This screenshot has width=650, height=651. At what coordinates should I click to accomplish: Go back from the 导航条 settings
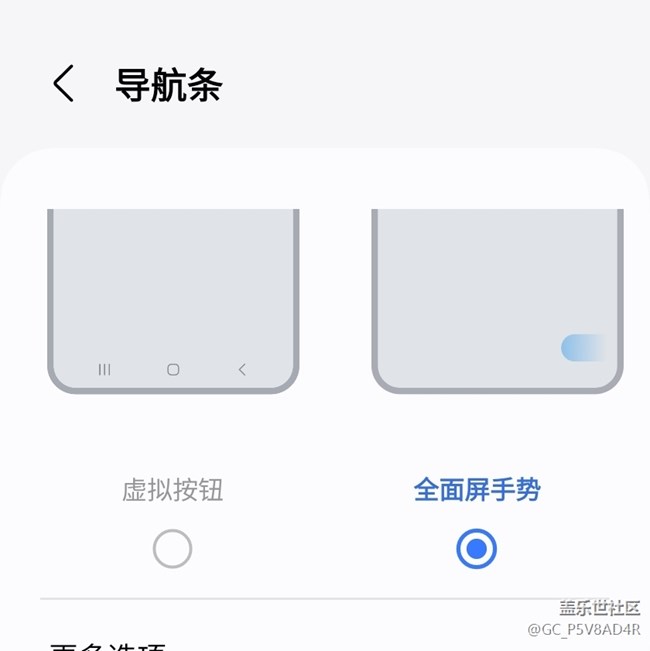(64, 84)
